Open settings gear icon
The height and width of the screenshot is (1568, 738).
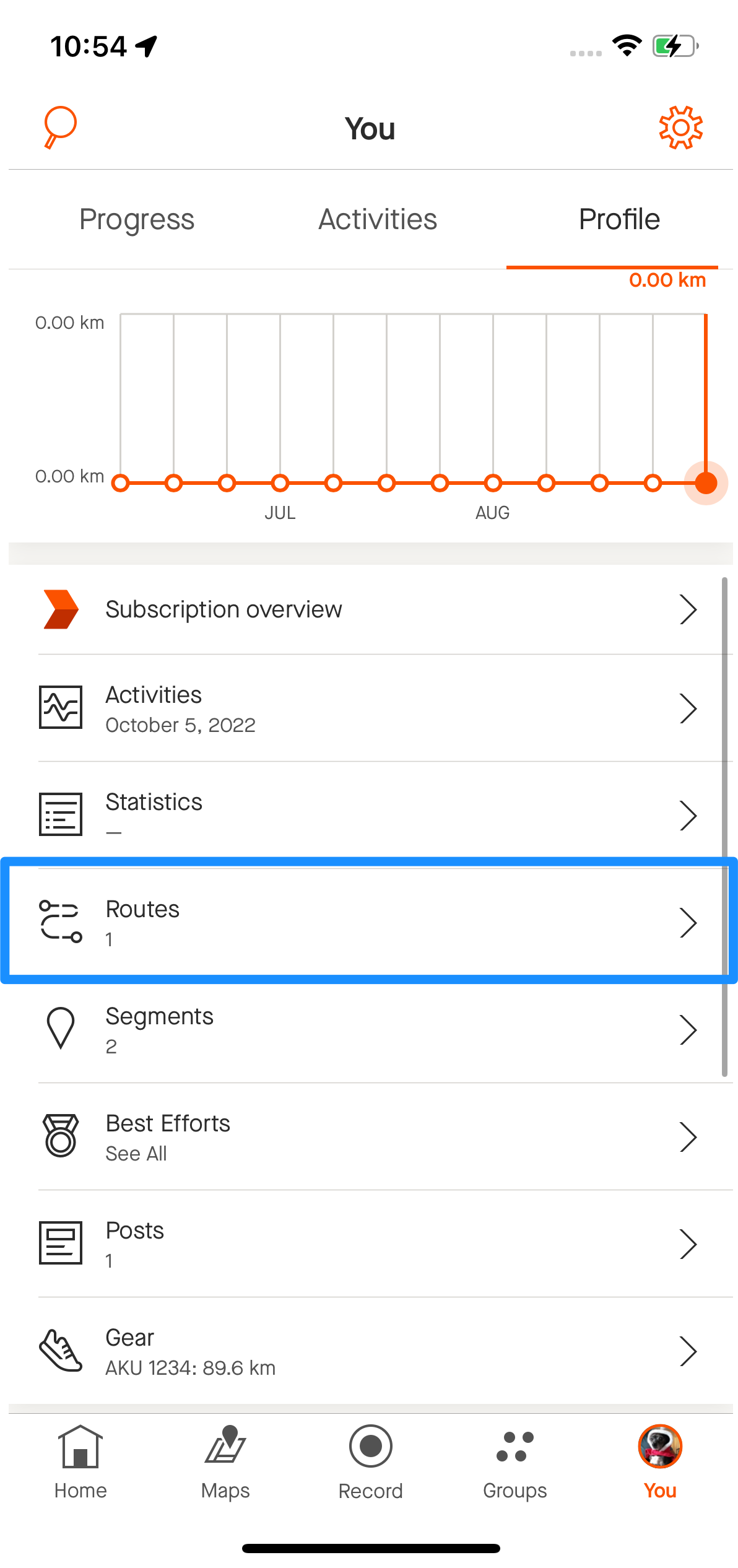(x=680, y=128)
